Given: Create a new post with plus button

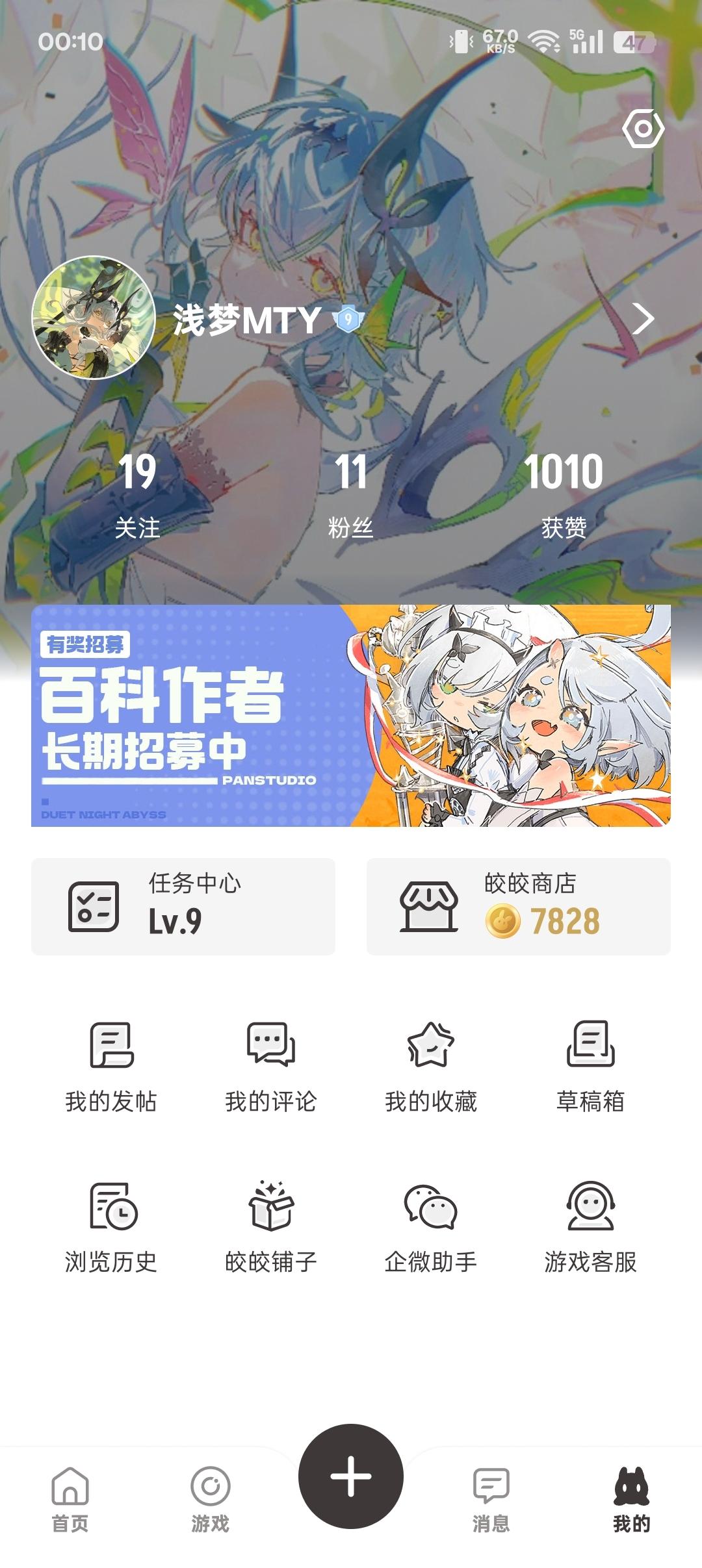Looking at the screenshot, I should (351, 1476).
